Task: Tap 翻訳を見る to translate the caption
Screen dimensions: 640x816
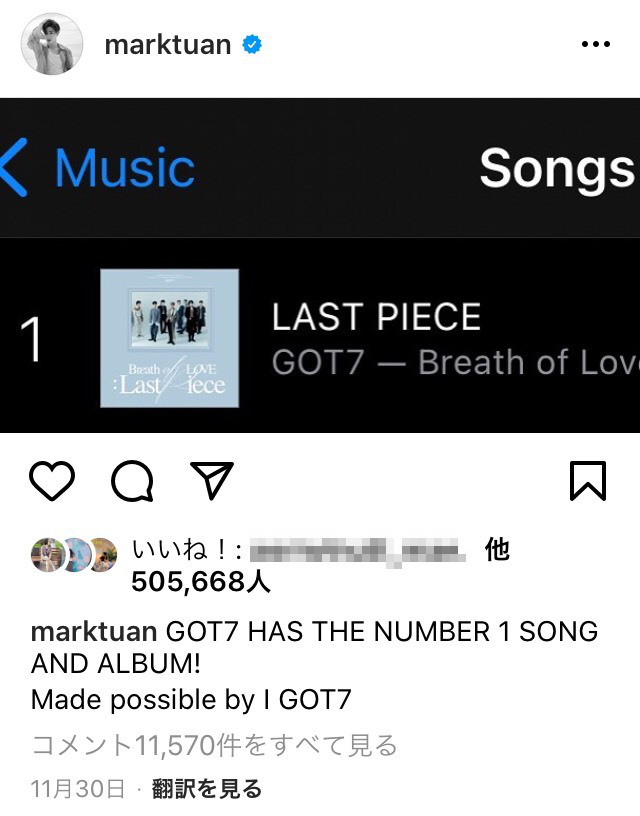Action: [207, 789]
